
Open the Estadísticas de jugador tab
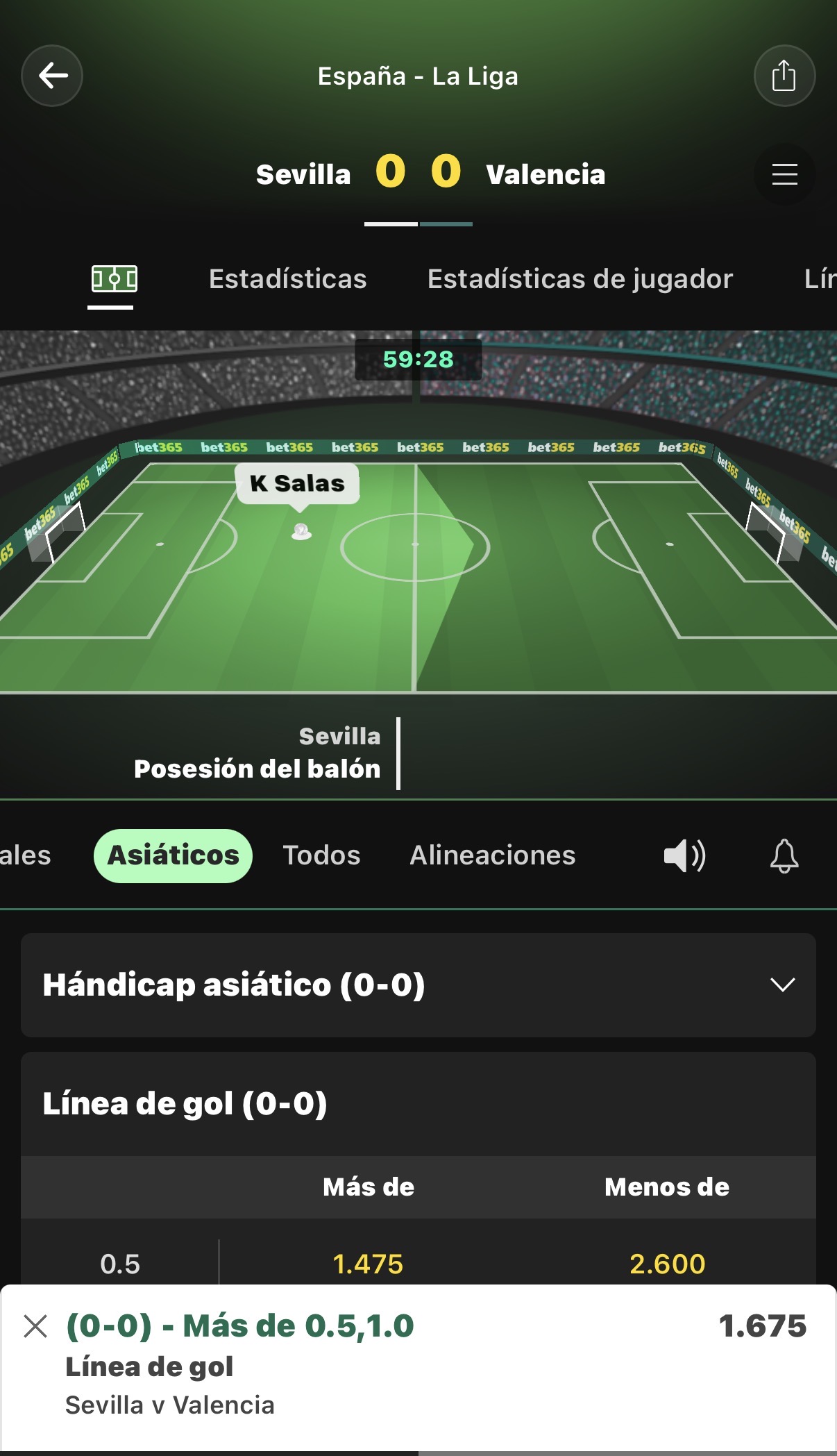(580, 279)
